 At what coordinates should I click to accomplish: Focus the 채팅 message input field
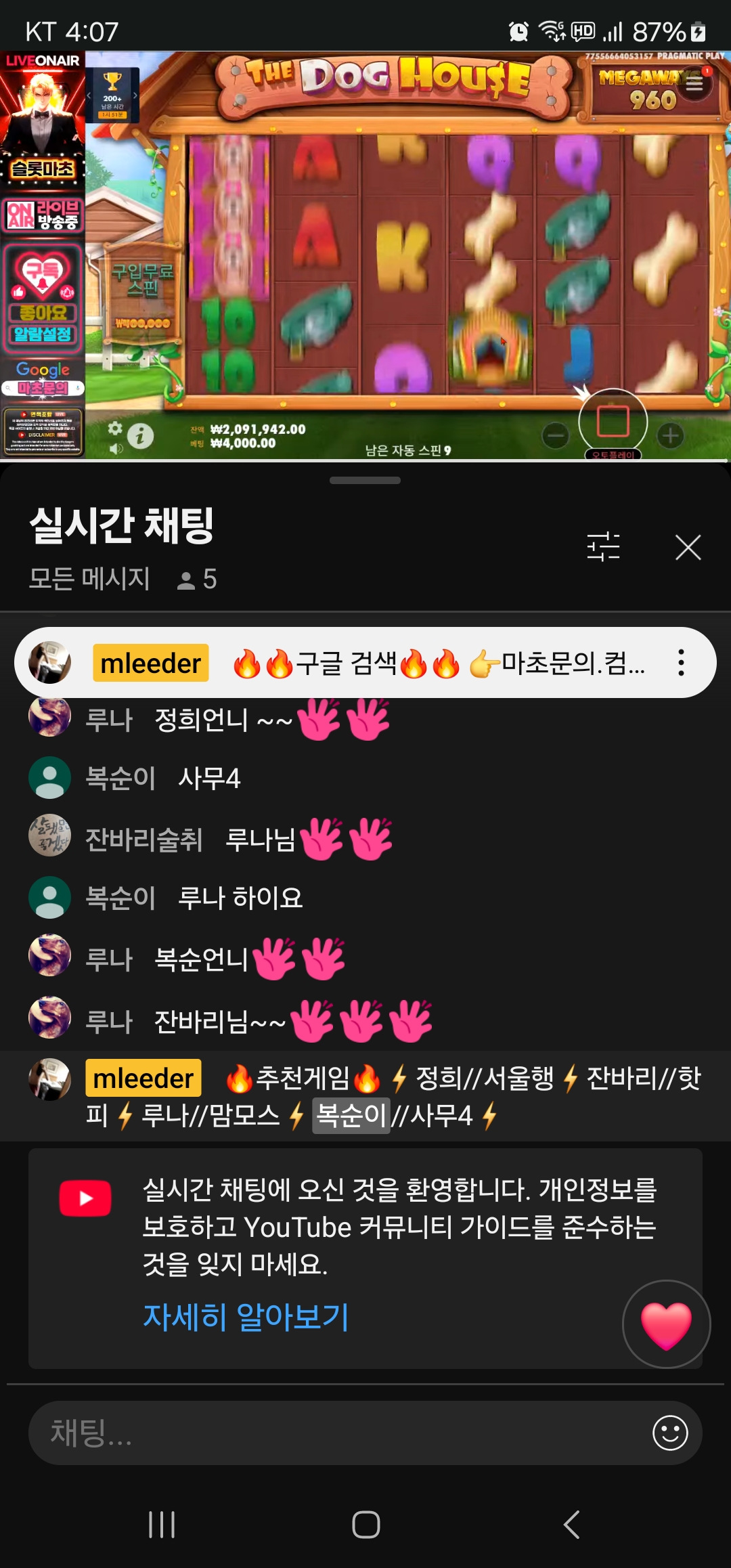click(338, 1433)
